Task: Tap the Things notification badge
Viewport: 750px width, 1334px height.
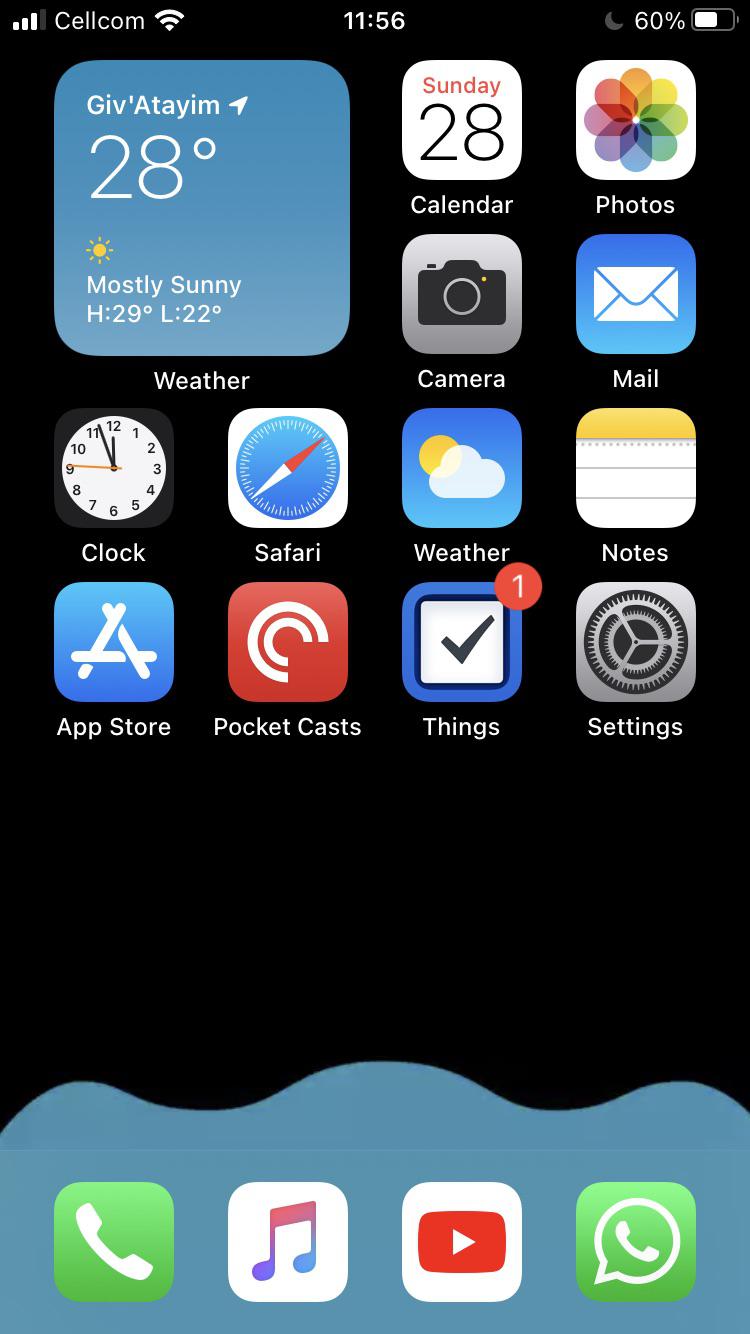Action: pyautogui.click(x=519, y=588)
